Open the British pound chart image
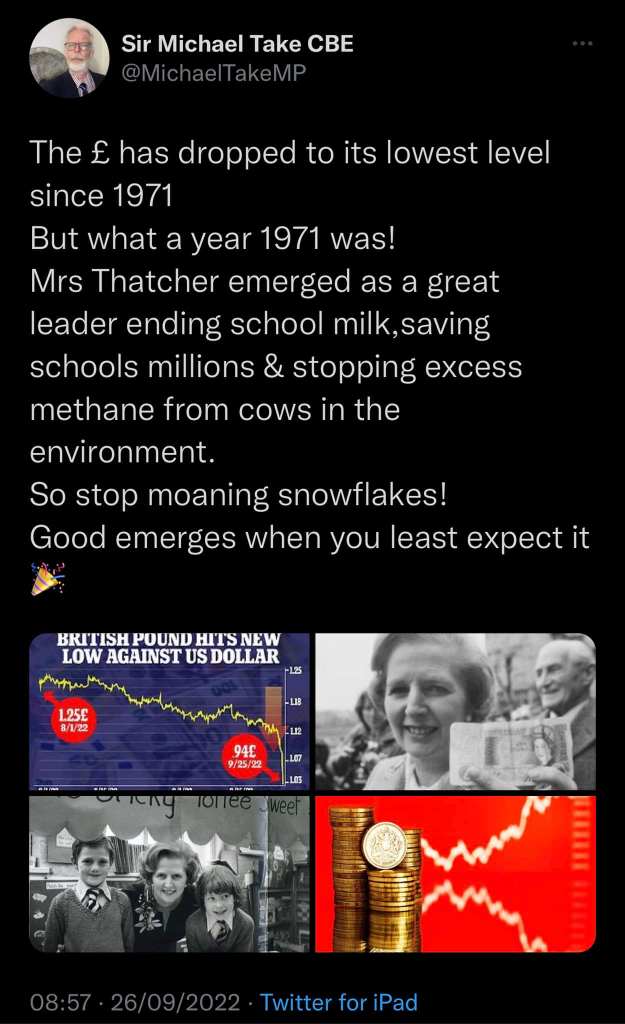Viewport: 625px width, 1024px height. point(170,711)
